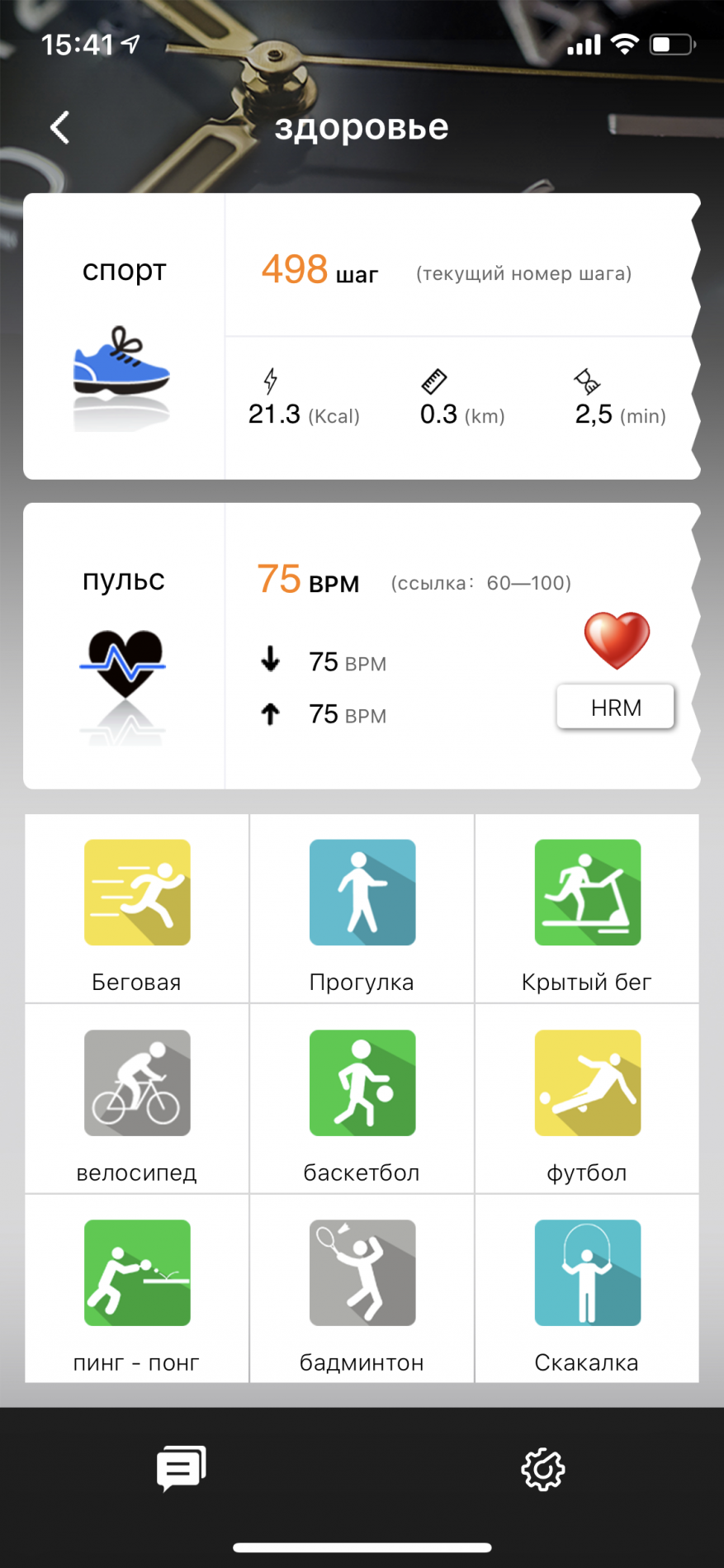The height and width of the screenshot is (1568, 724).
Task: Select баскетбол sport mode
Action: click(x=362, y=1098)
